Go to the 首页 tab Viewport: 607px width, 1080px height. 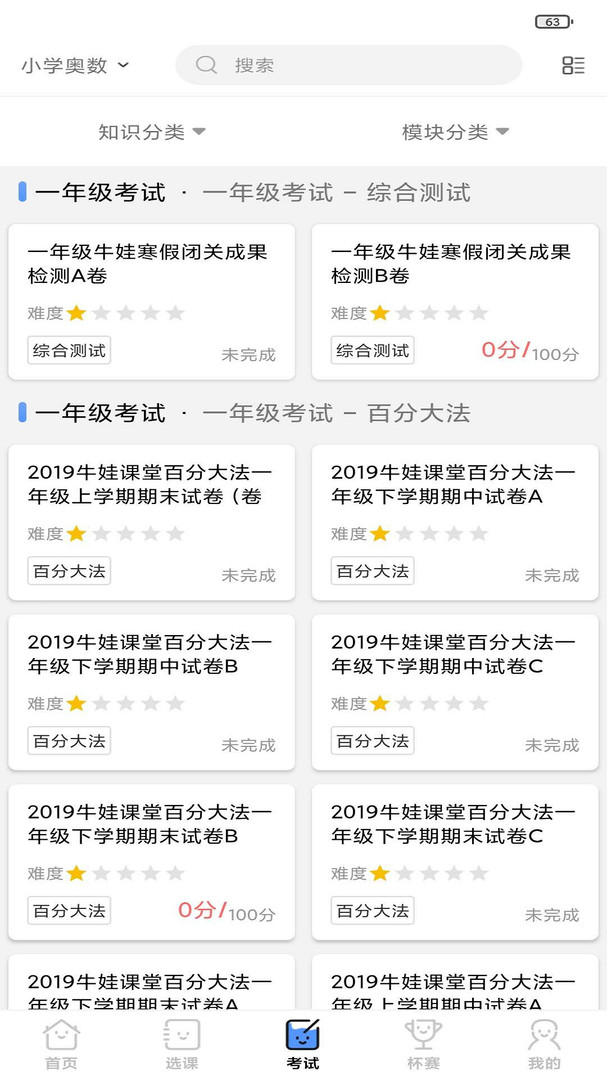pyautogui.click(x=61, y=1044)
